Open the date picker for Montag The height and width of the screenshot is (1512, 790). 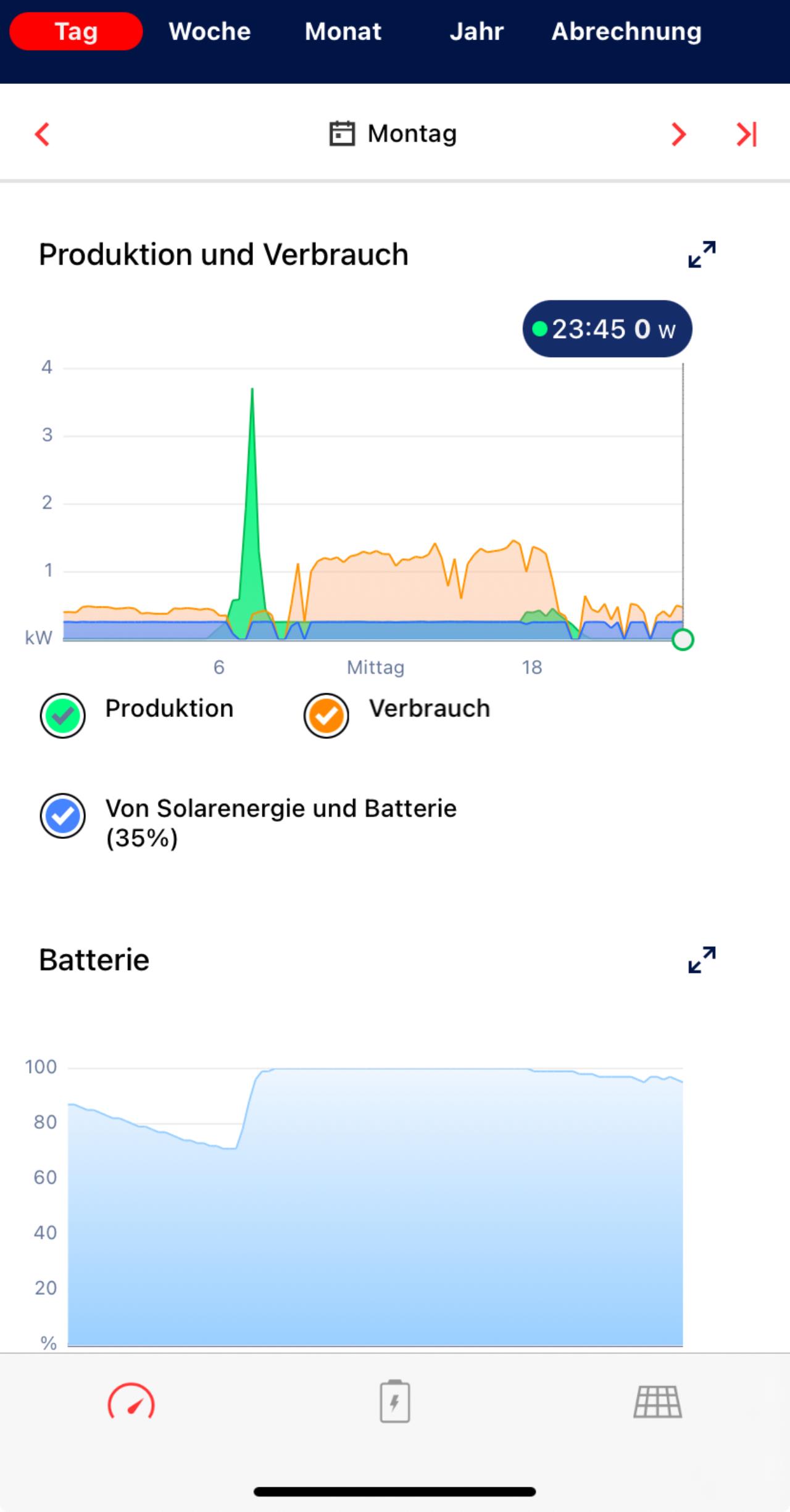point(393,134)
